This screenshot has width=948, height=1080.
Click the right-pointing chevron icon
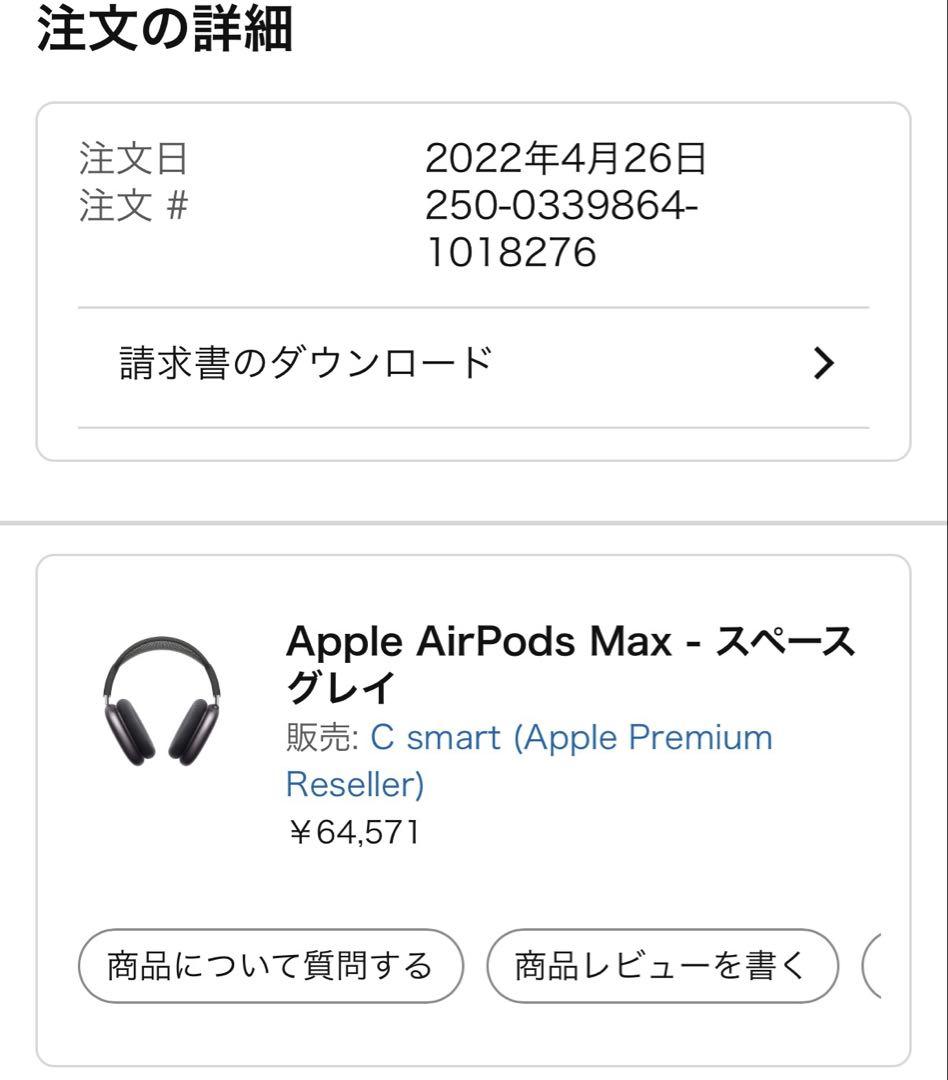(822, 363)
